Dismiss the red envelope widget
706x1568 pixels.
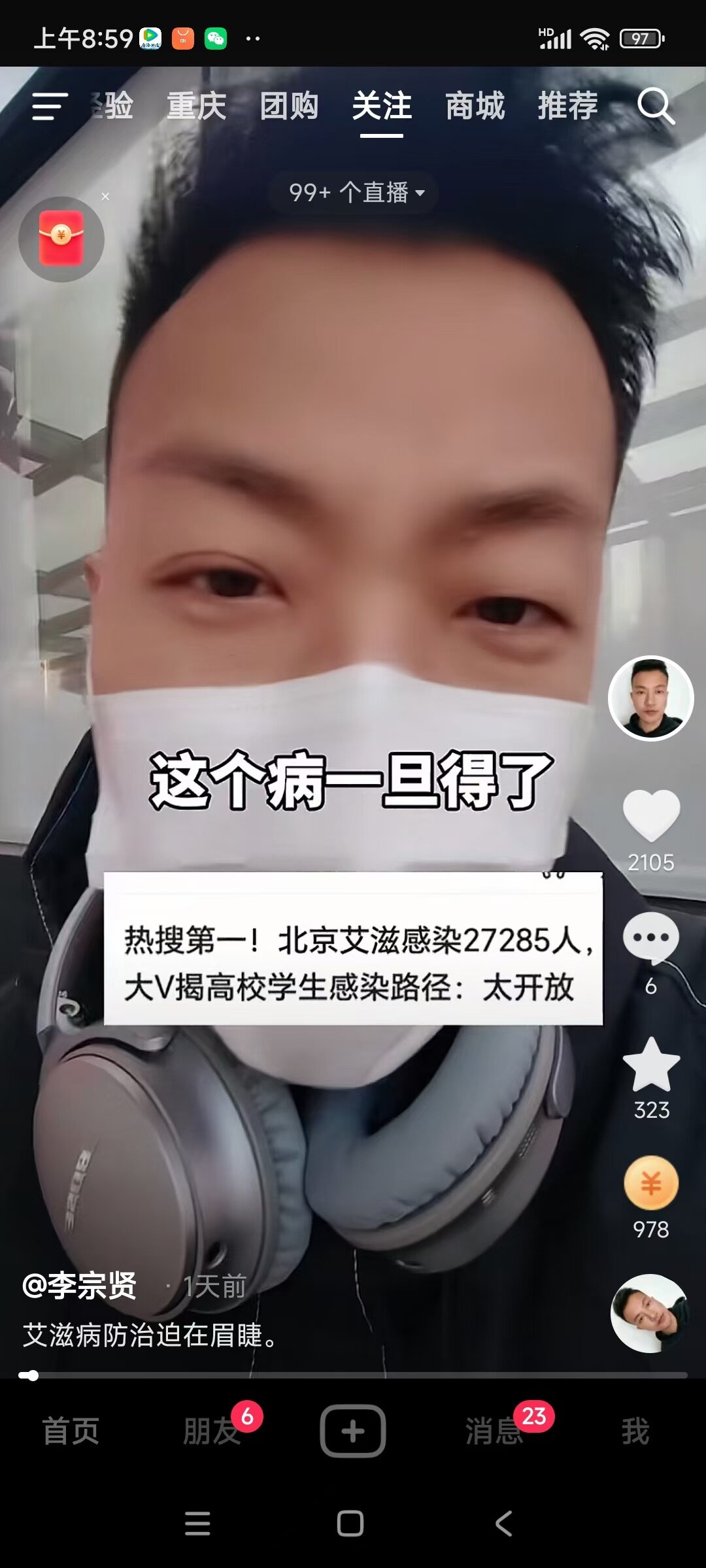tap(105, 197)
